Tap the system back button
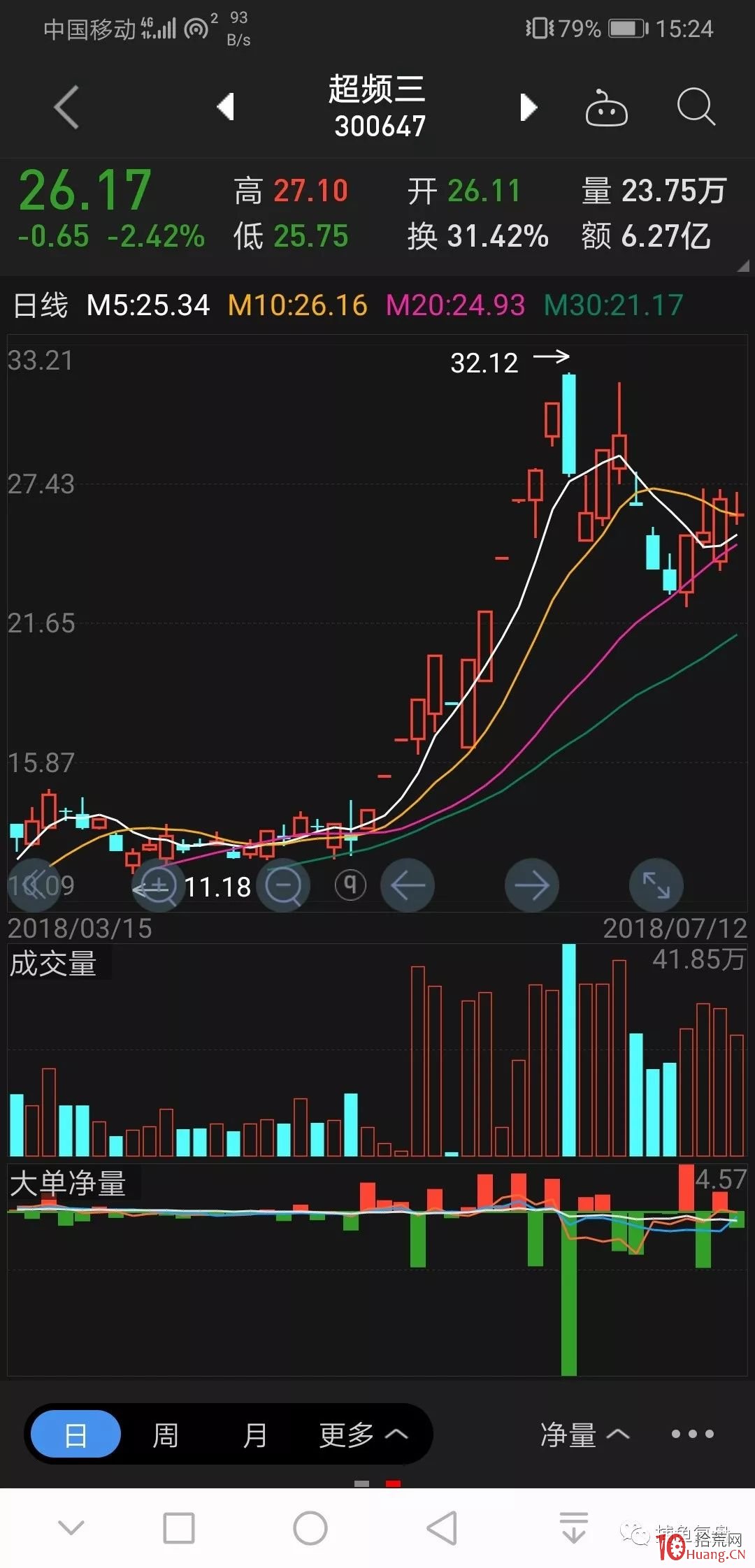Image resolution: width=755 pixels, height=1568 pixels. (x=442, y=1528)
